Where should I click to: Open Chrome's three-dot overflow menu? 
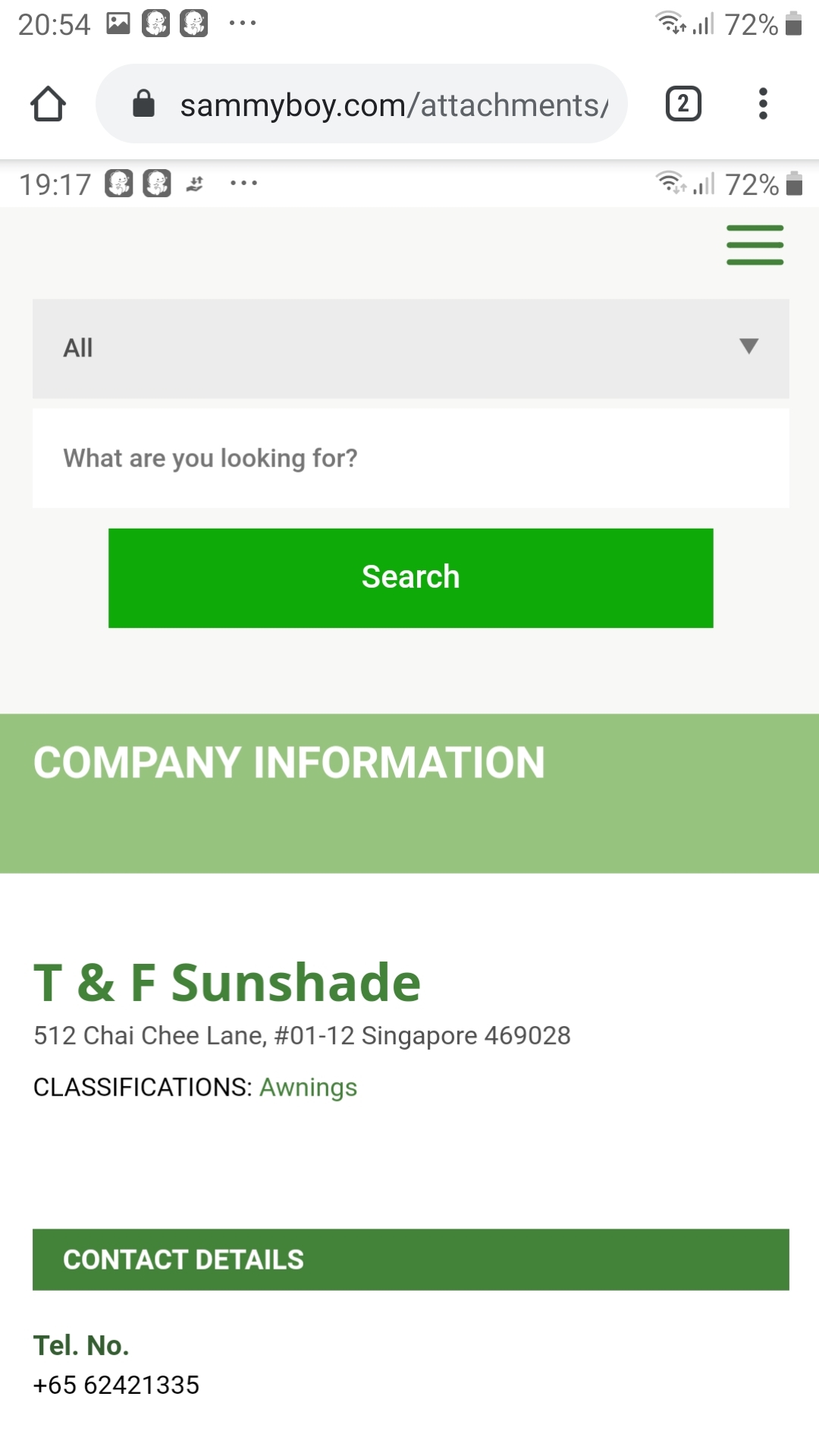(763, 104)
